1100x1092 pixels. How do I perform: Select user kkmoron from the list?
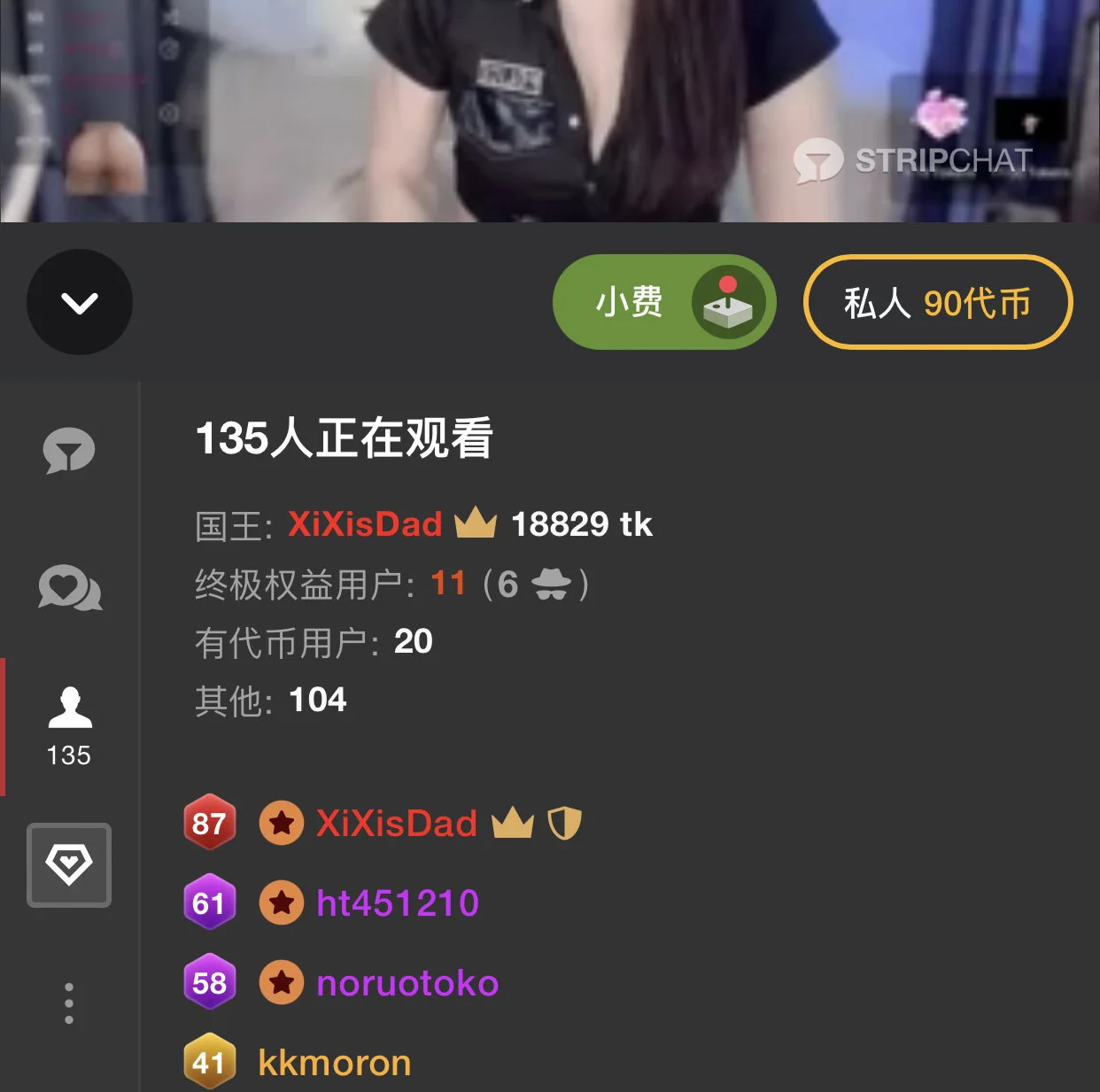(x=334, y=1063)
